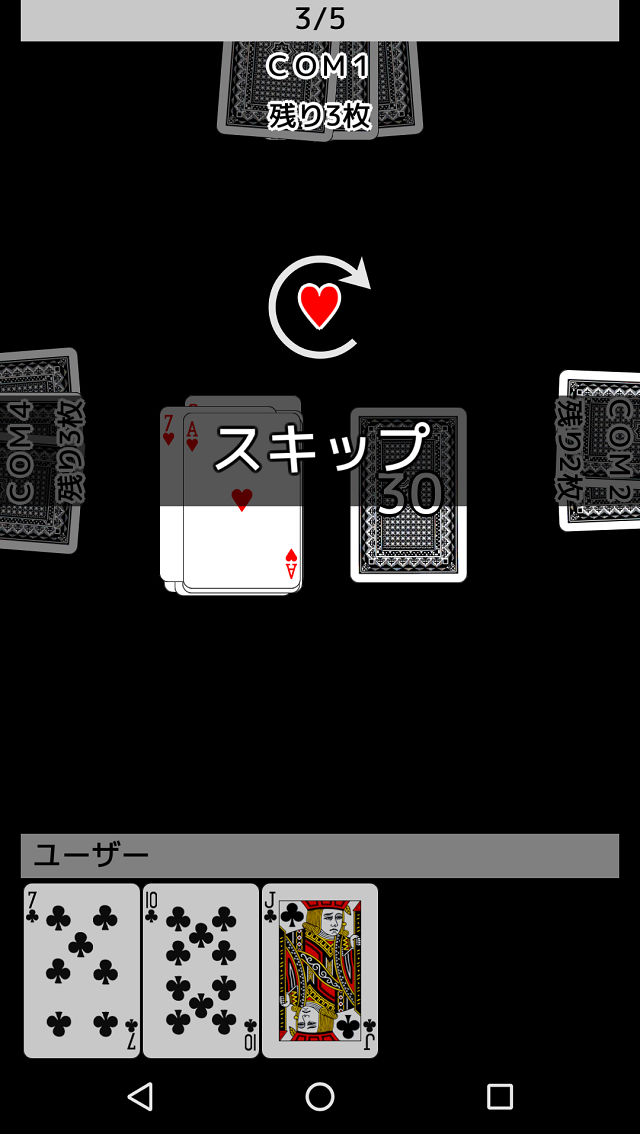Go back using the system back button

[140, 1097]
